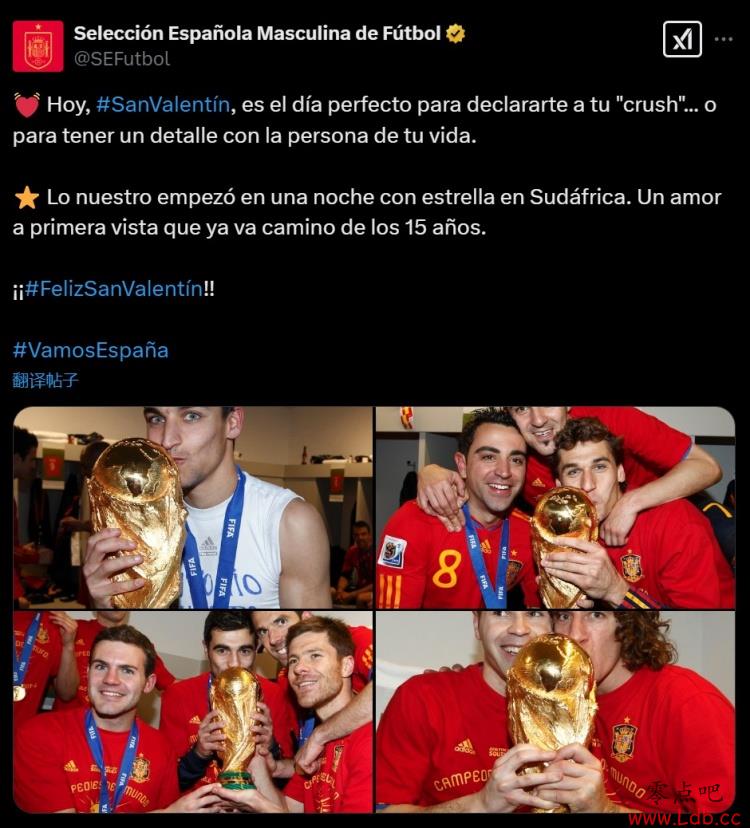Viewport: 750px width, 828px height.
Task: Open photo of two players kissing trophy
Action: point(555,712)
